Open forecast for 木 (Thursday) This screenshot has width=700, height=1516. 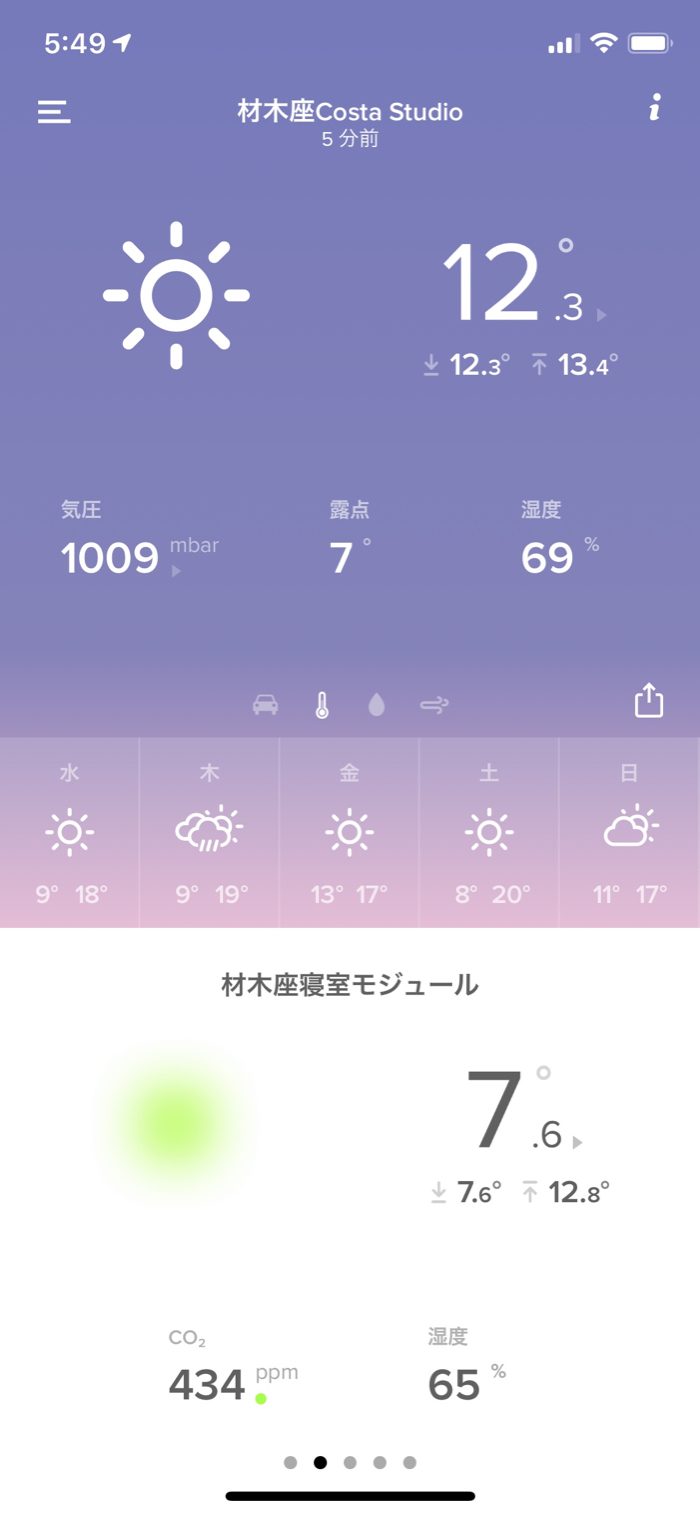coord(210,832)
